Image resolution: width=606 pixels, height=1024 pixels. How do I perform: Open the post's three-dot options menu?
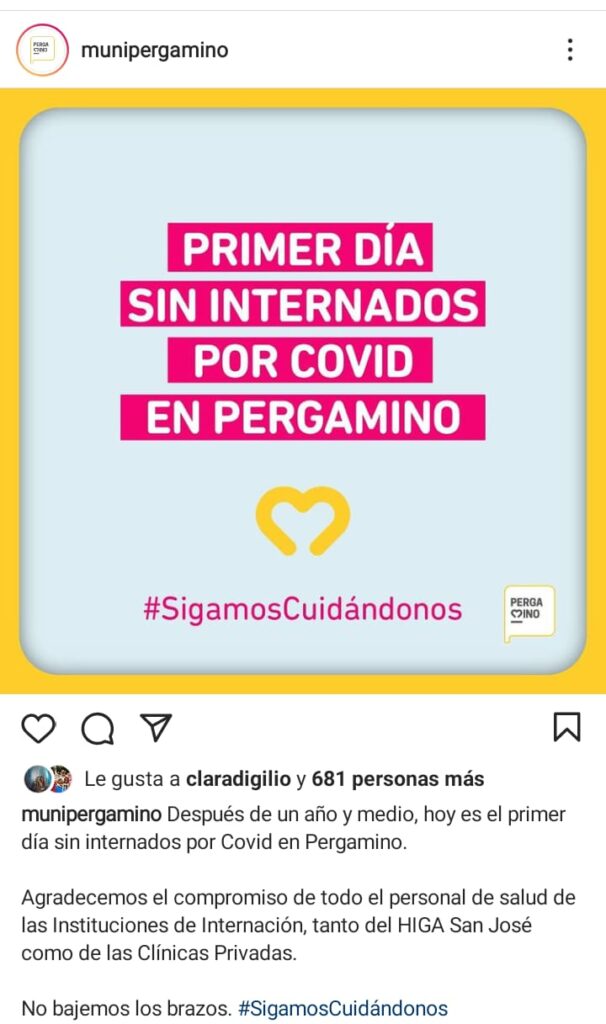click(569, 50)
